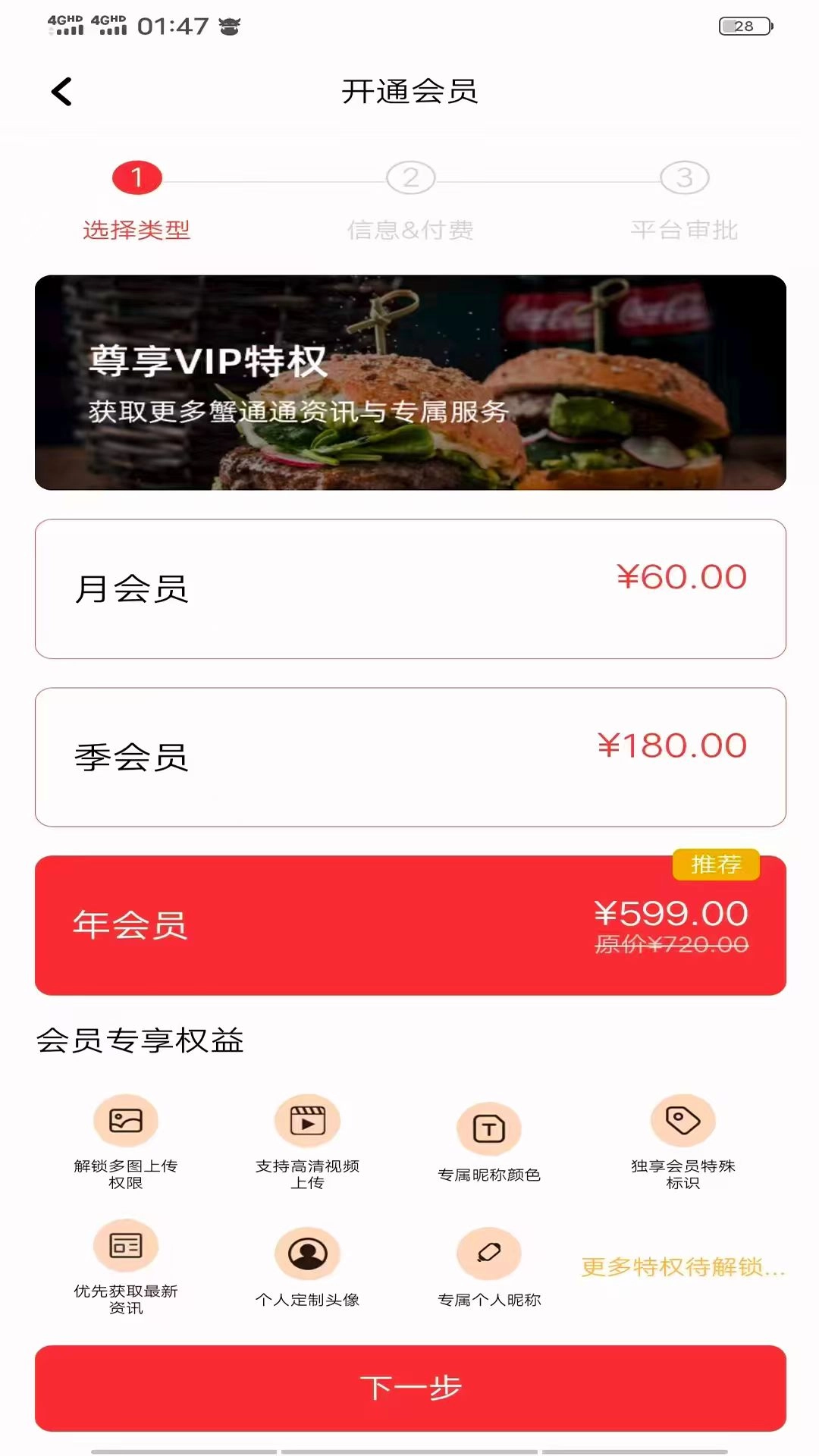Select the recommended 年会员 yearly membership
Screen dimensions: 819x1456
(409, 924)
